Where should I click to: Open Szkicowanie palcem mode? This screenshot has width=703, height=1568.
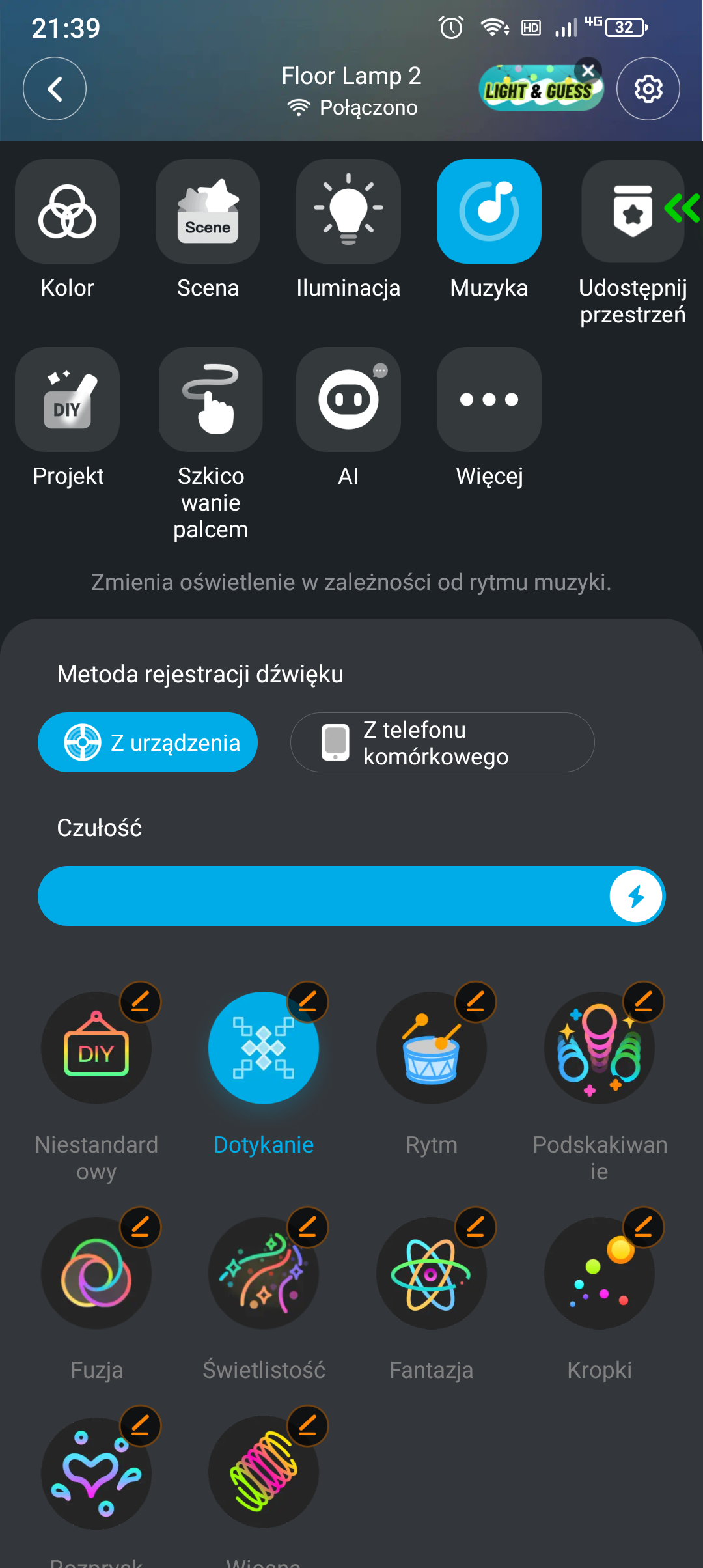[x=210, y=399]
